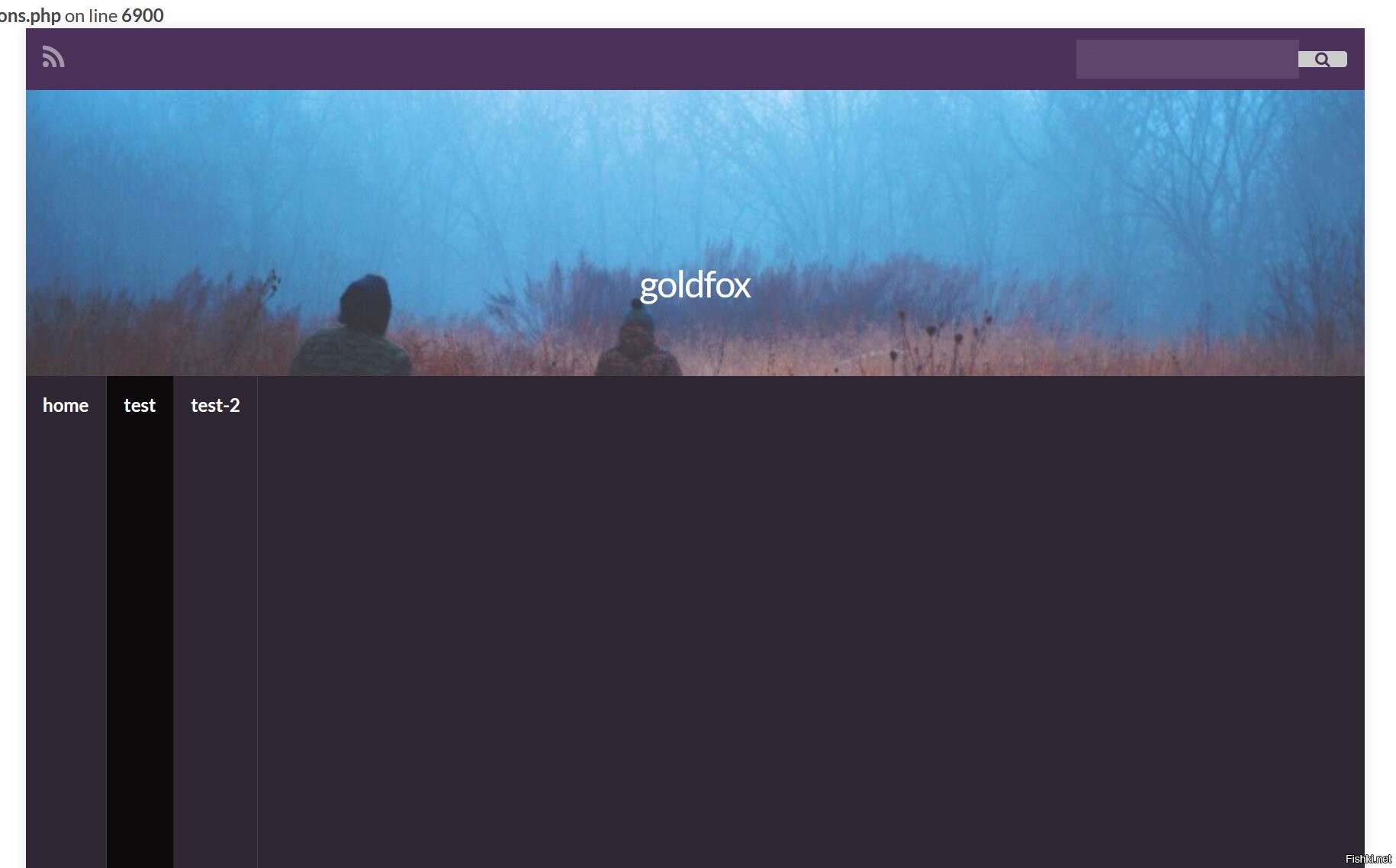Switch to the test-2 page
The width and height of the screenshot is (1396, 868).
click(215, 405)
